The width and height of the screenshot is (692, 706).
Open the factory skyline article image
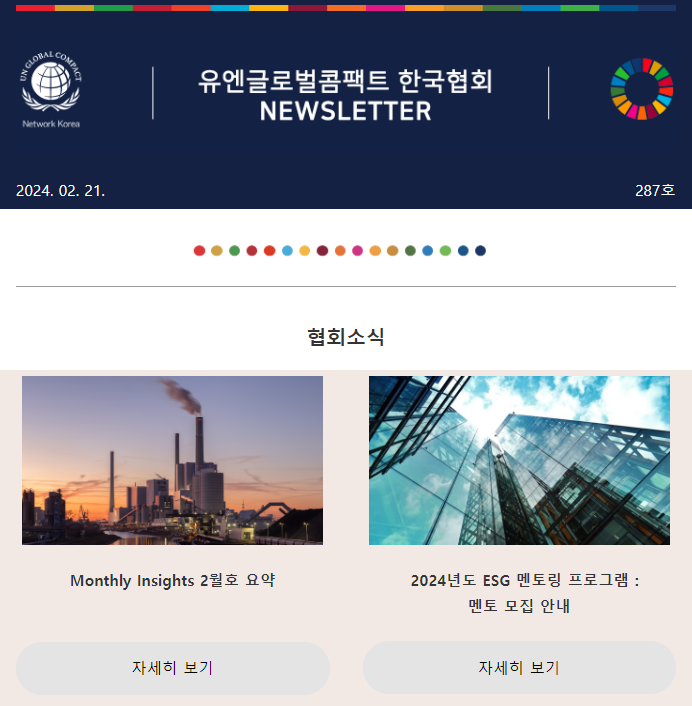[x=172, y=460]
